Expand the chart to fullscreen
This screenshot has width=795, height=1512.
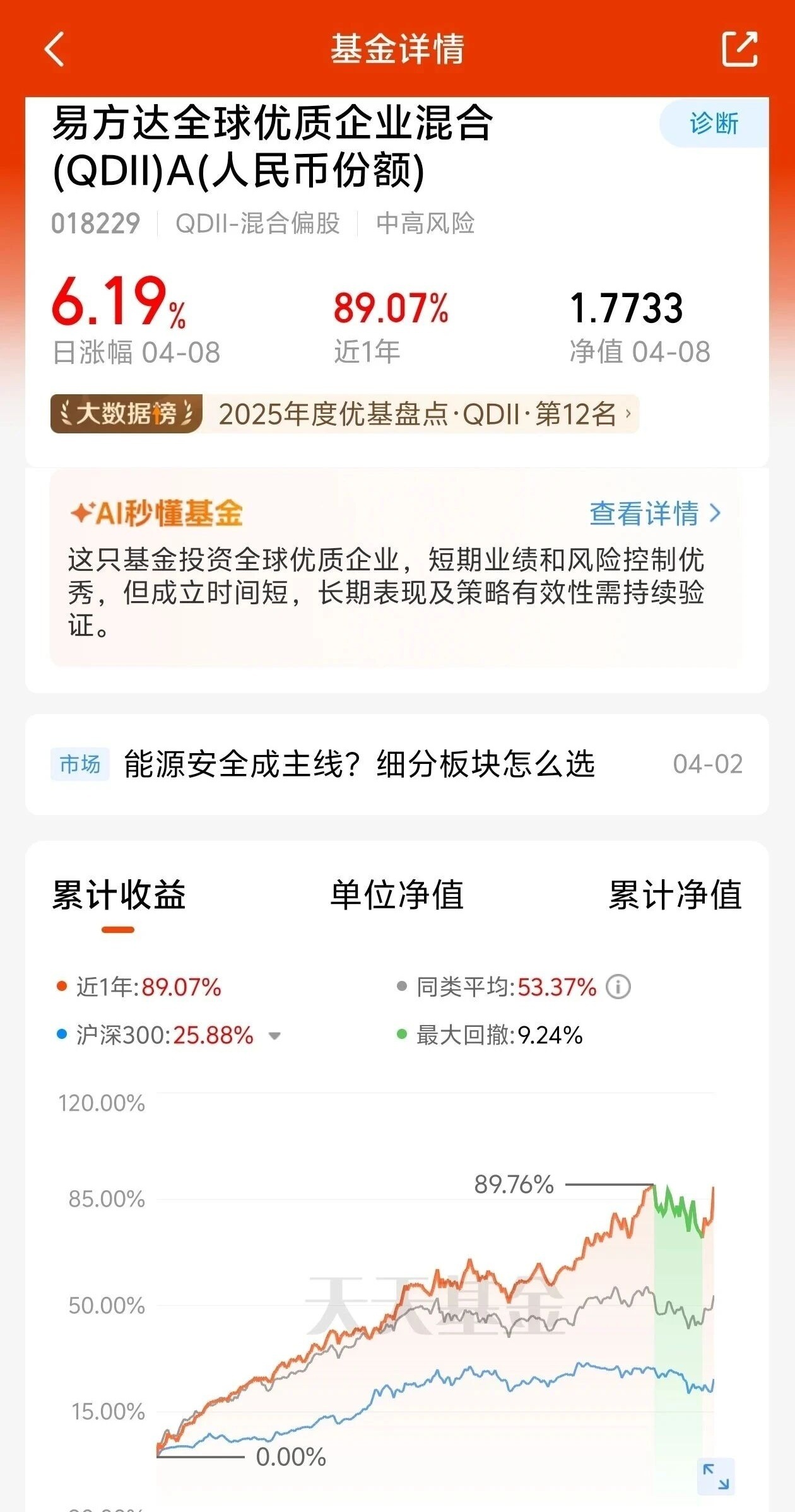point(715,1476)
